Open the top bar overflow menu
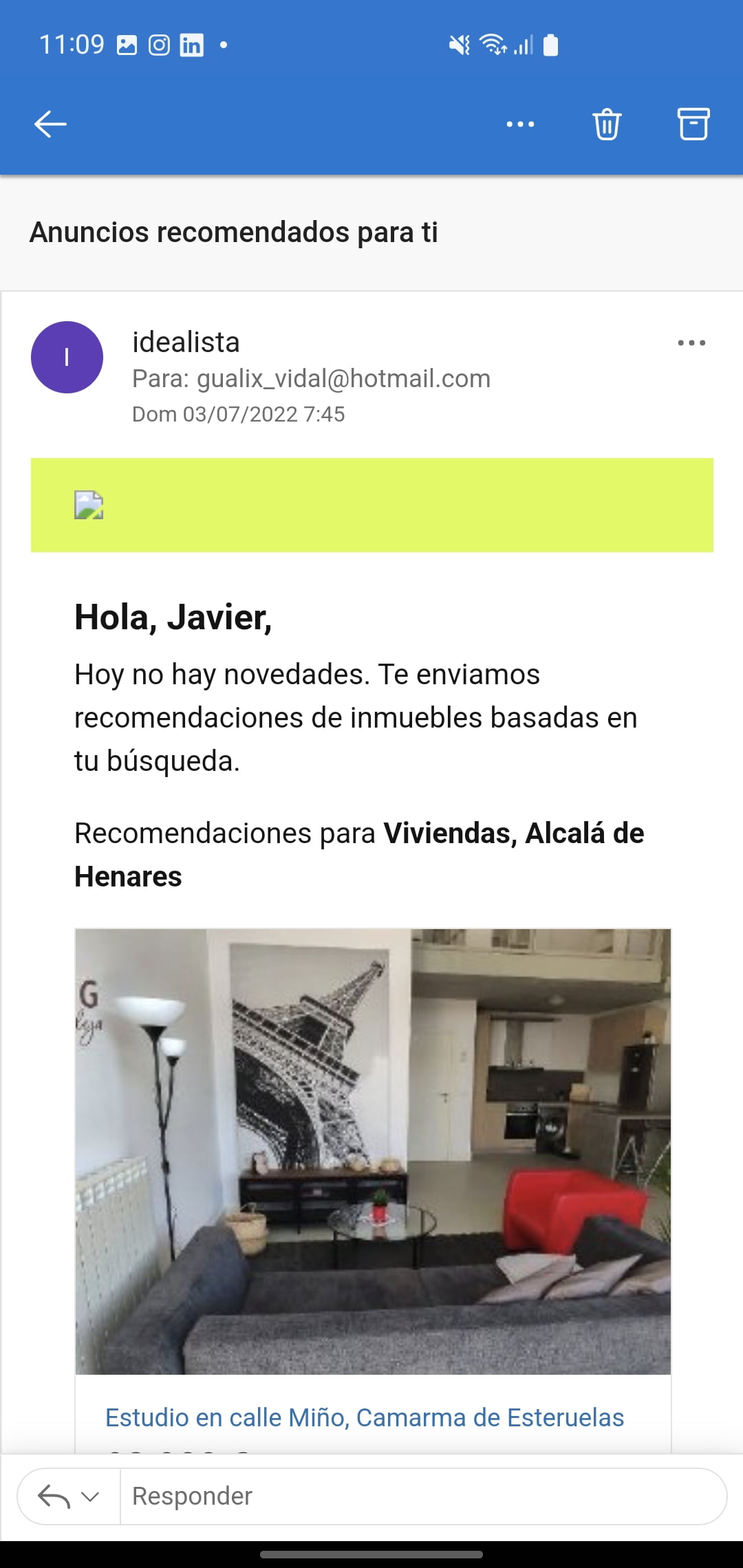The width and height of the screenshot is (743, 1568). (520, 124)
